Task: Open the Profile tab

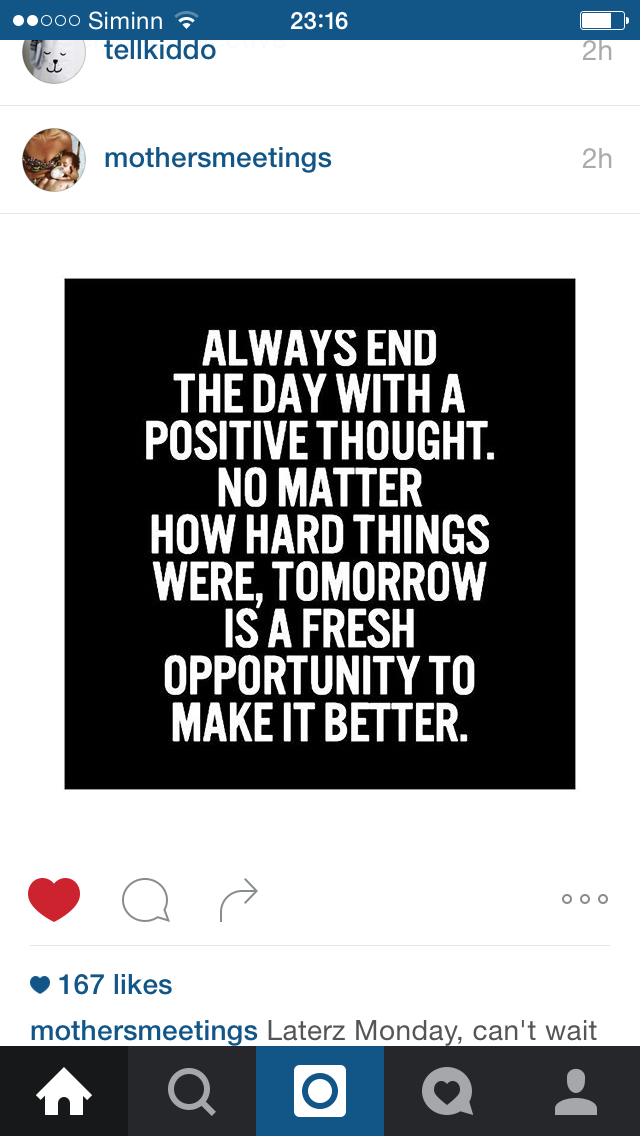Action: pos(576,1091)
